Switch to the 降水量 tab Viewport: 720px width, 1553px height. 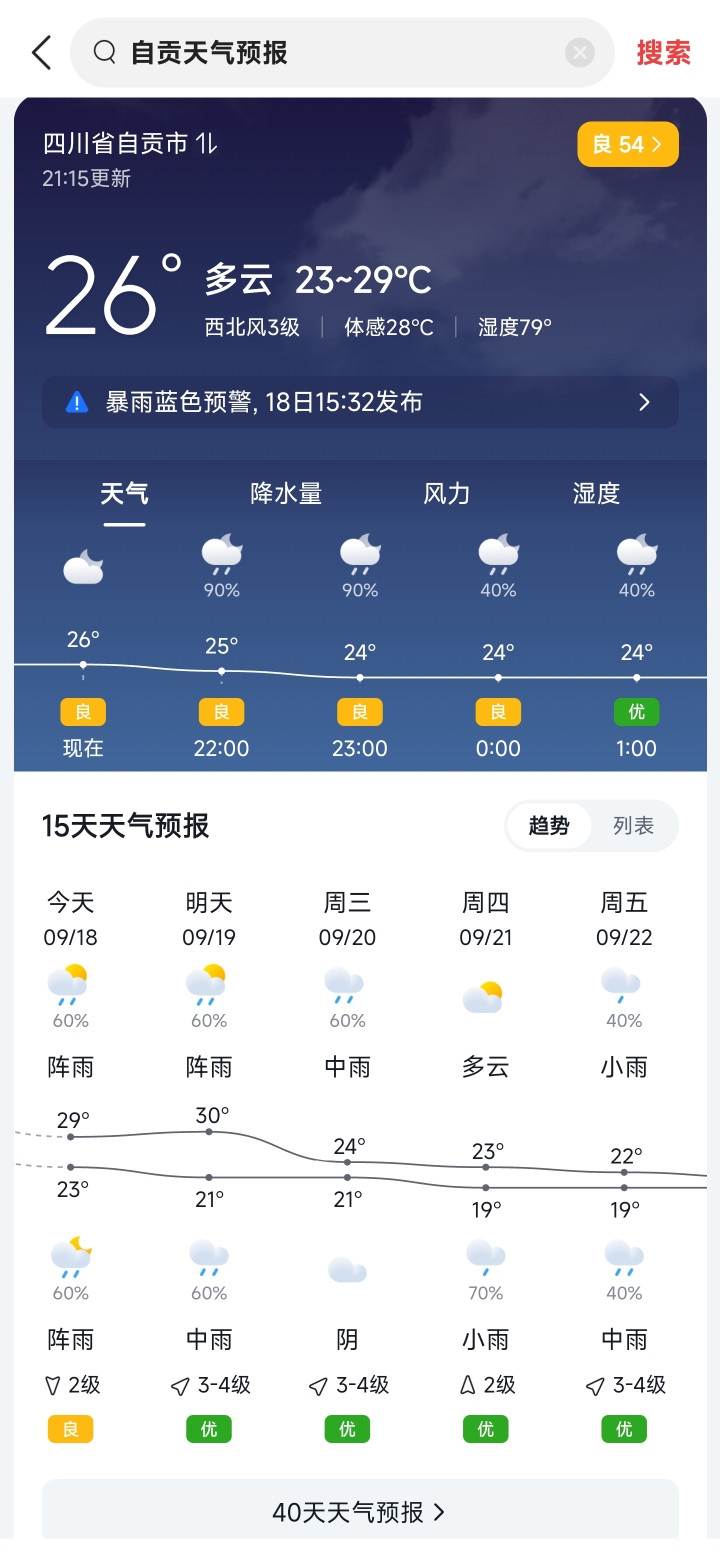coord(286,493)
